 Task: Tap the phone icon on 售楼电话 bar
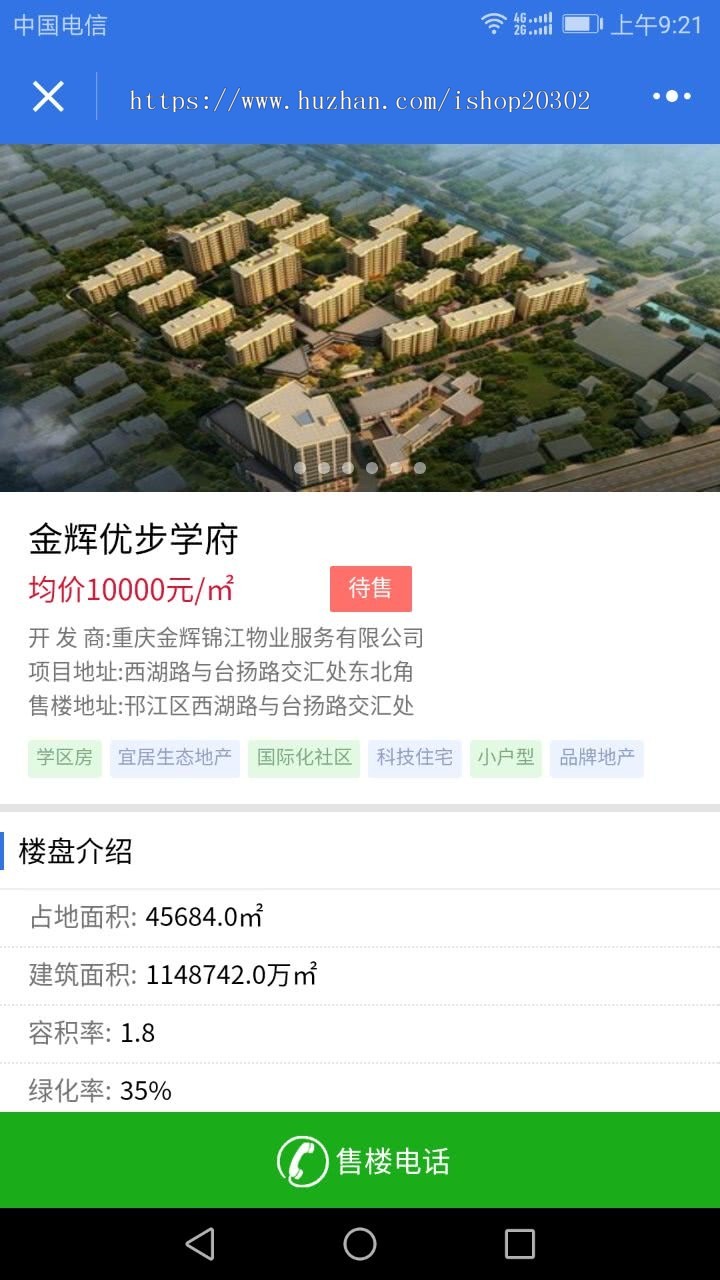coord(300,1160)
